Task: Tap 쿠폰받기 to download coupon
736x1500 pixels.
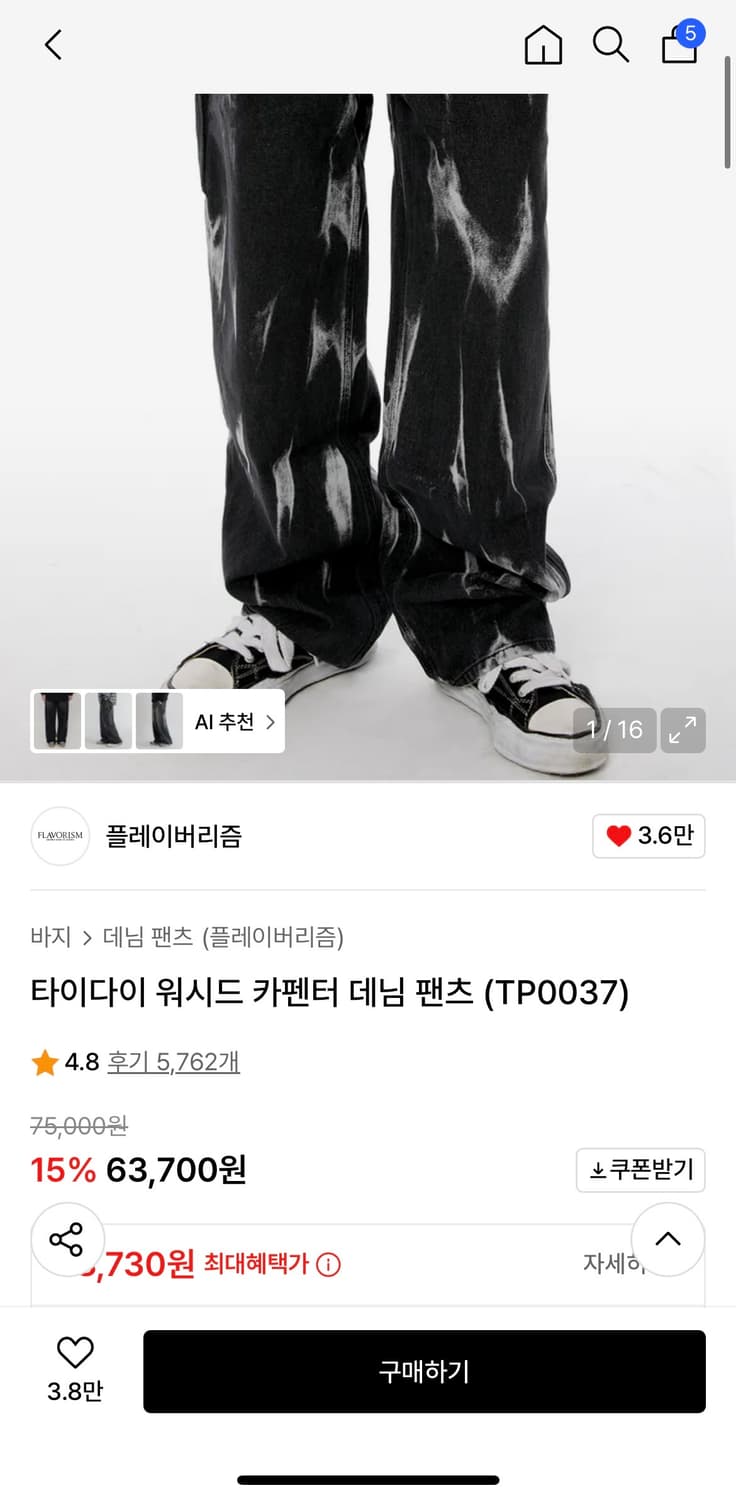Action: (641, 1170)
